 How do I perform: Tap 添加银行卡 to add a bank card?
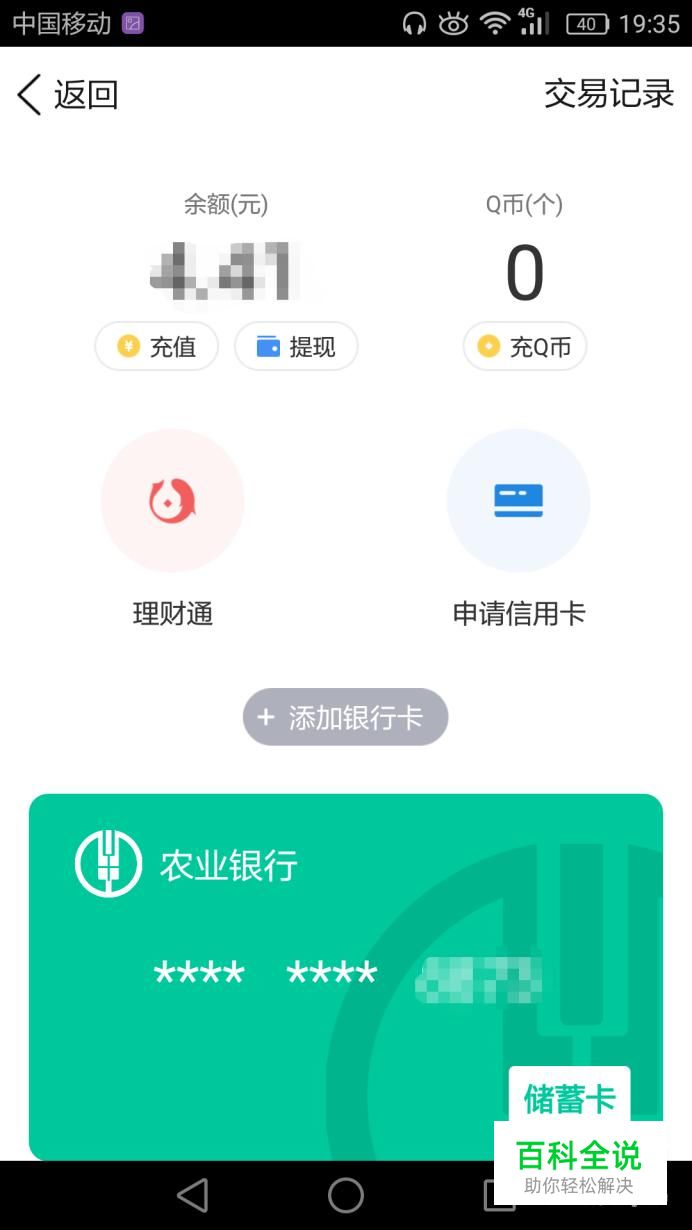[345, 717]
